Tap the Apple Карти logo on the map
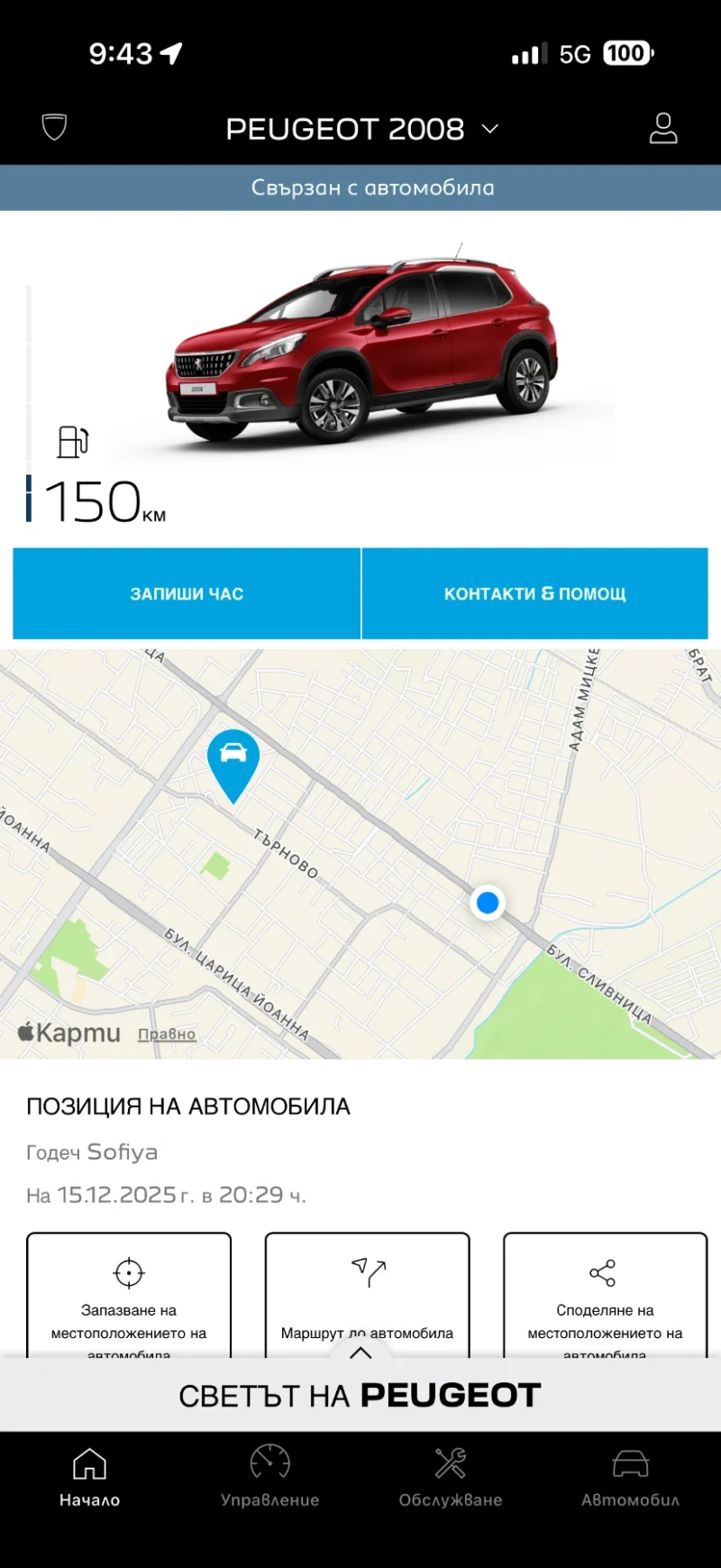721x1568 pixels. (68, 1032)
